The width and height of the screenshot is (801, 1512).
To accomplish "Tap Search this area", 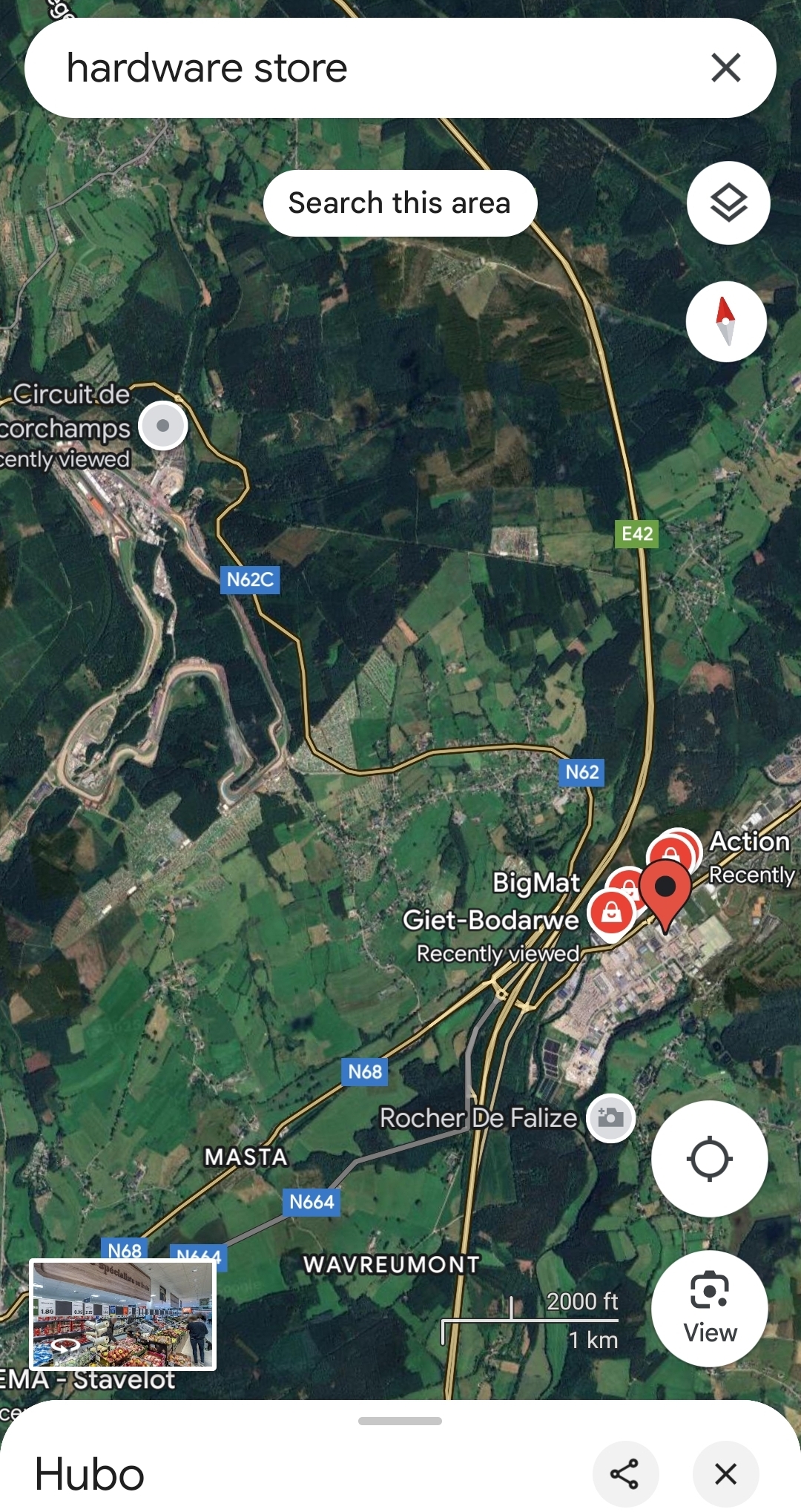I will pyautogui.click(x=400, y=203).
